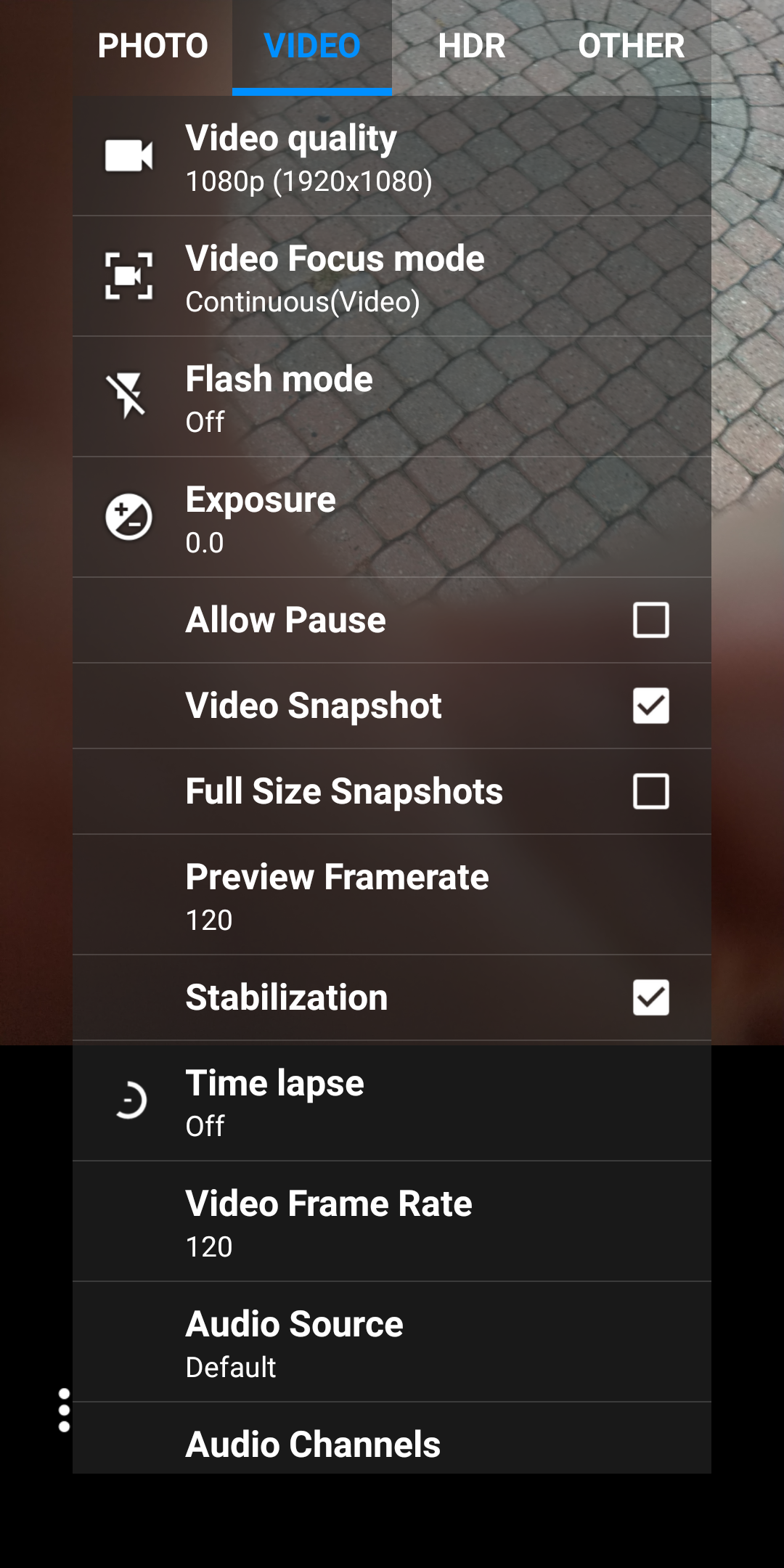The image size is (784, 1568).
Task: Open Time lapse options
Action: tap(392, 1101)
